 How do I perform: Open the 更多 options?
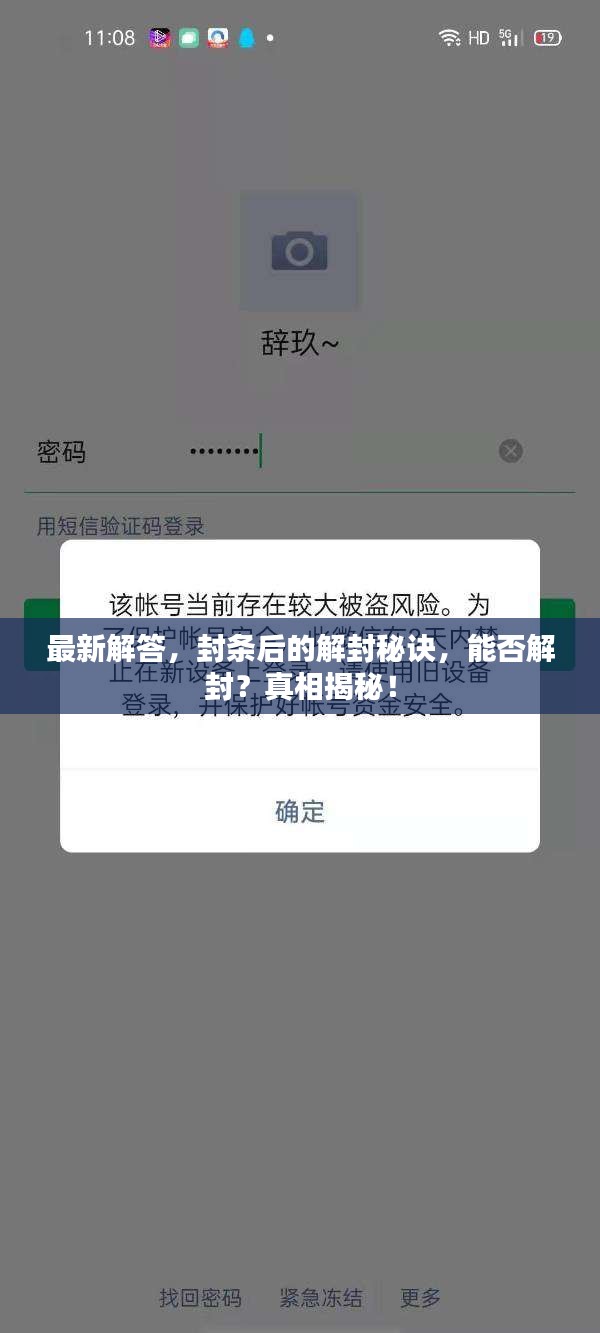click(x=420, y=1298)
